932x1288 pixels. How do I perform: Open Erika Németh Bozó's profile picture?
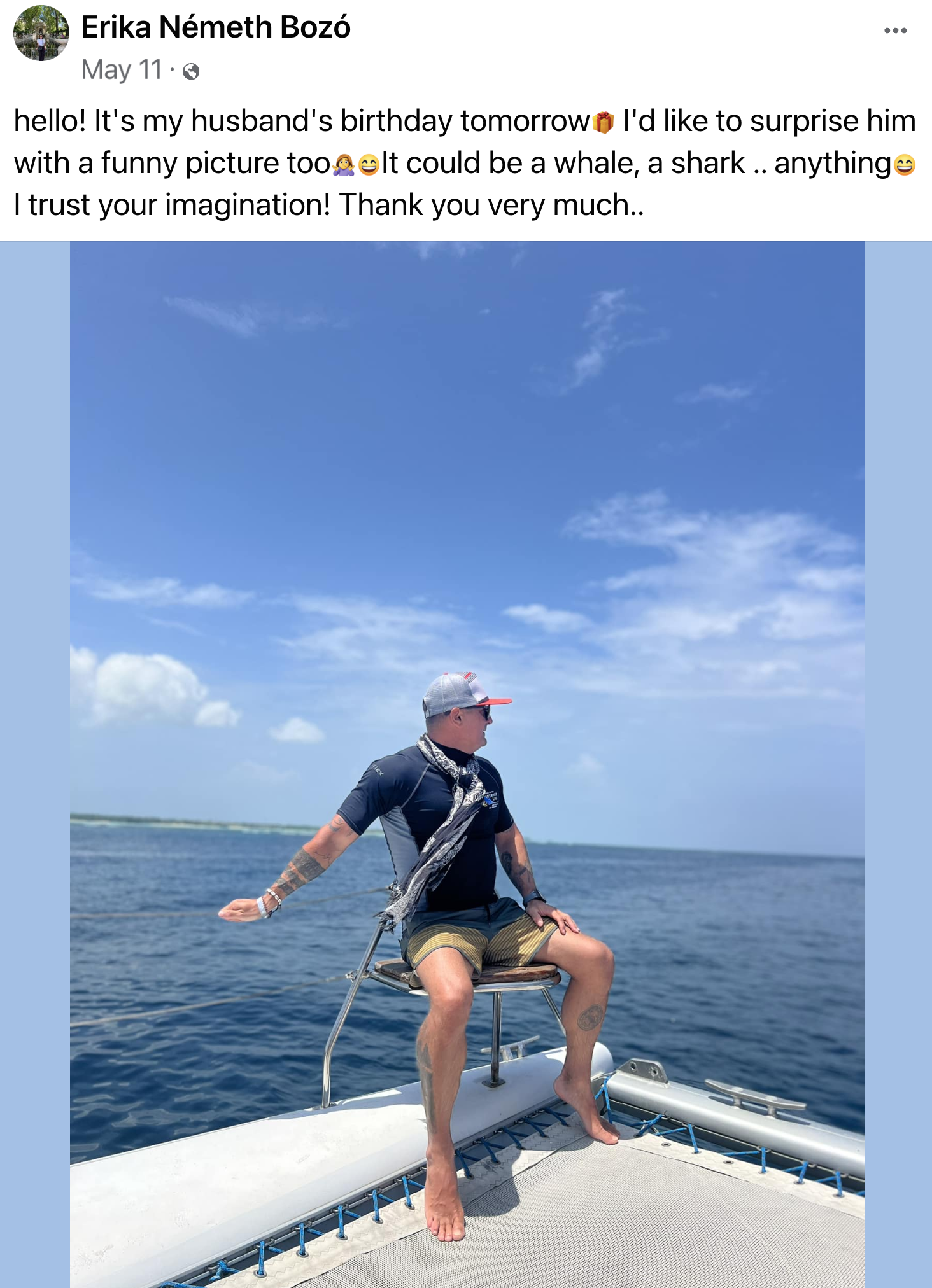(41, 33)
